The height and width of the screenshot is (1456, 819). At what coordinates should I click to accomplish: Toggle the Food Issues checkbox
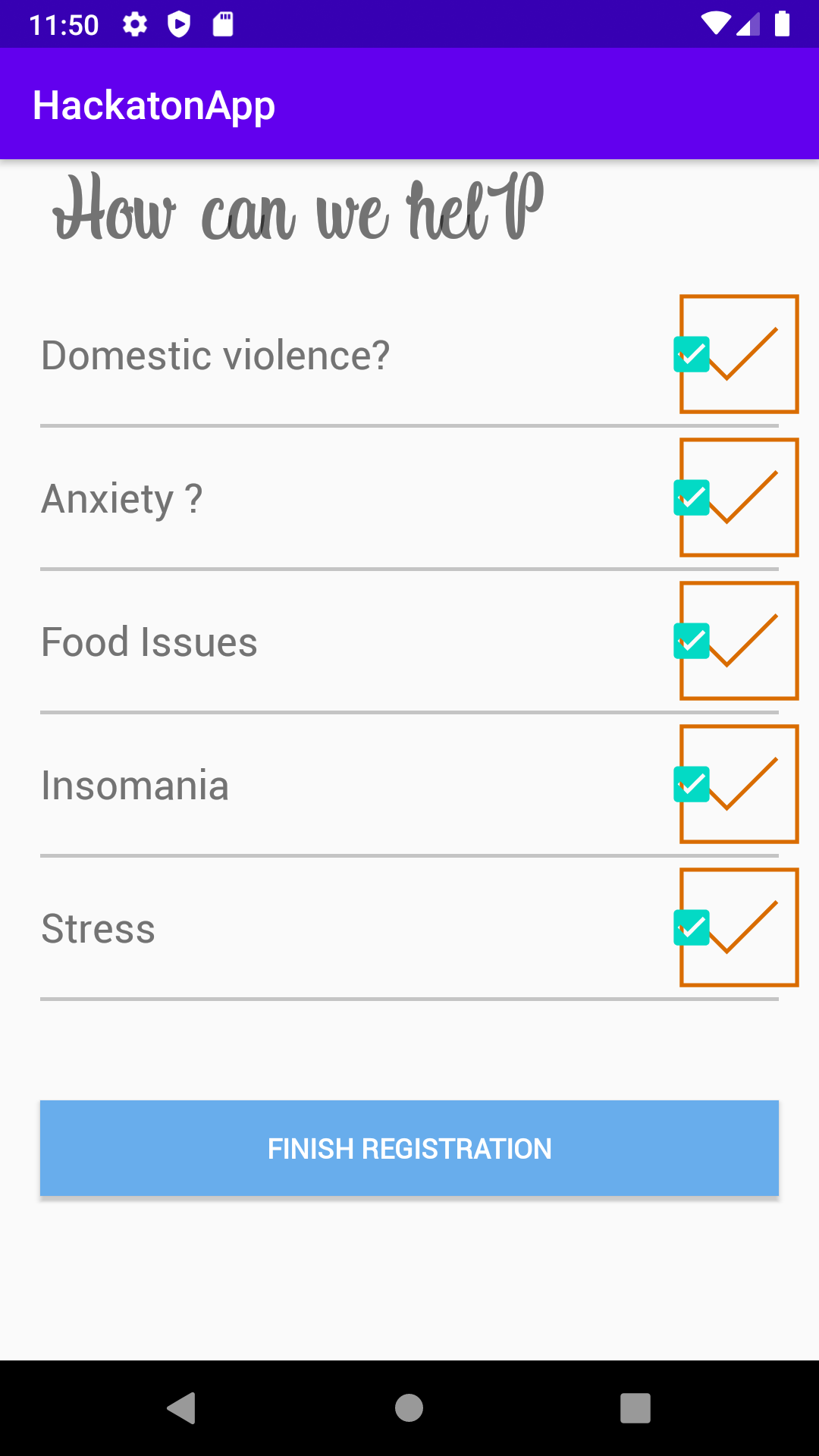point(692,641)
